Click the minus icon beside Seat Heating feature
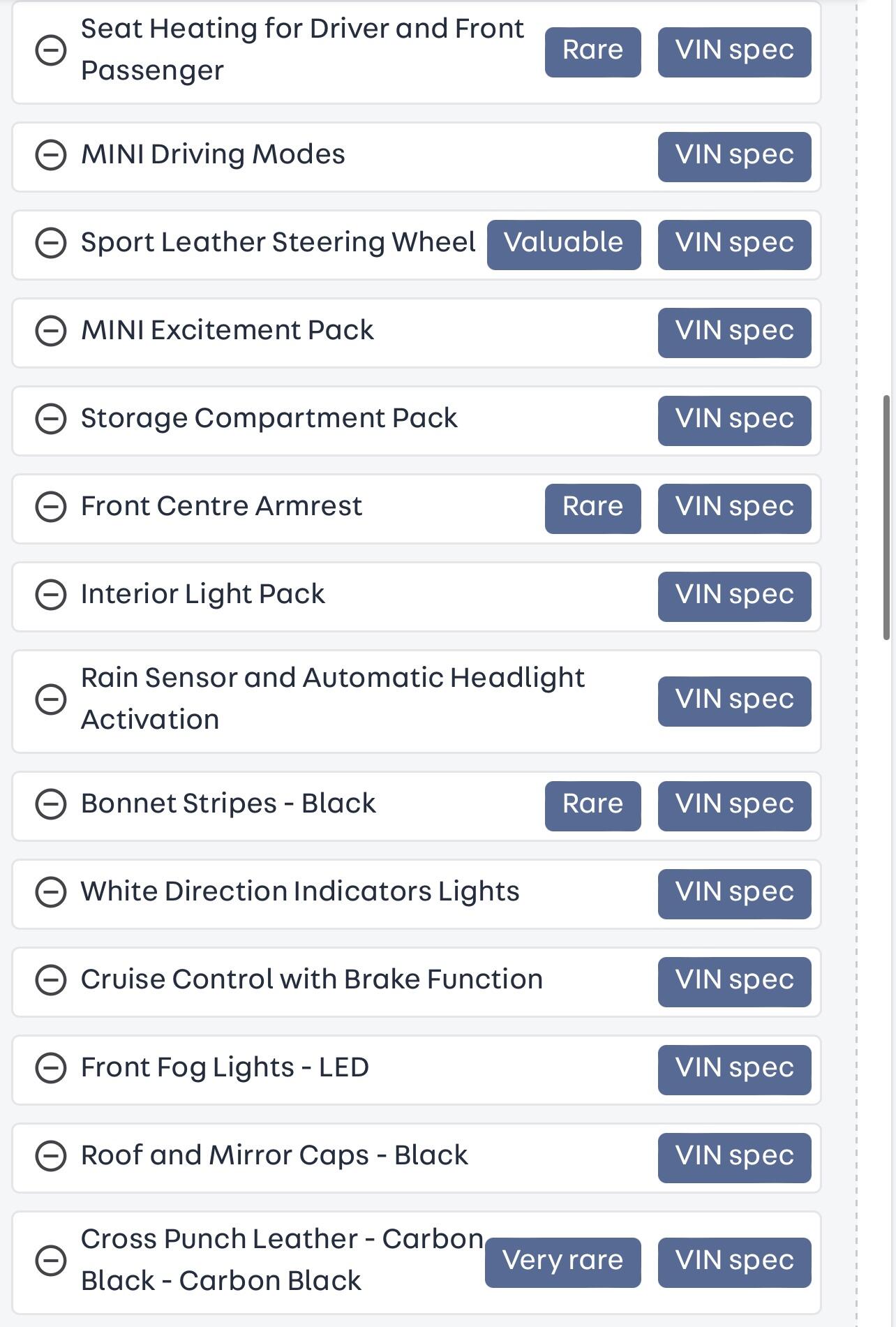This screenshot has height=1327, width=896. tap(52, 50)
